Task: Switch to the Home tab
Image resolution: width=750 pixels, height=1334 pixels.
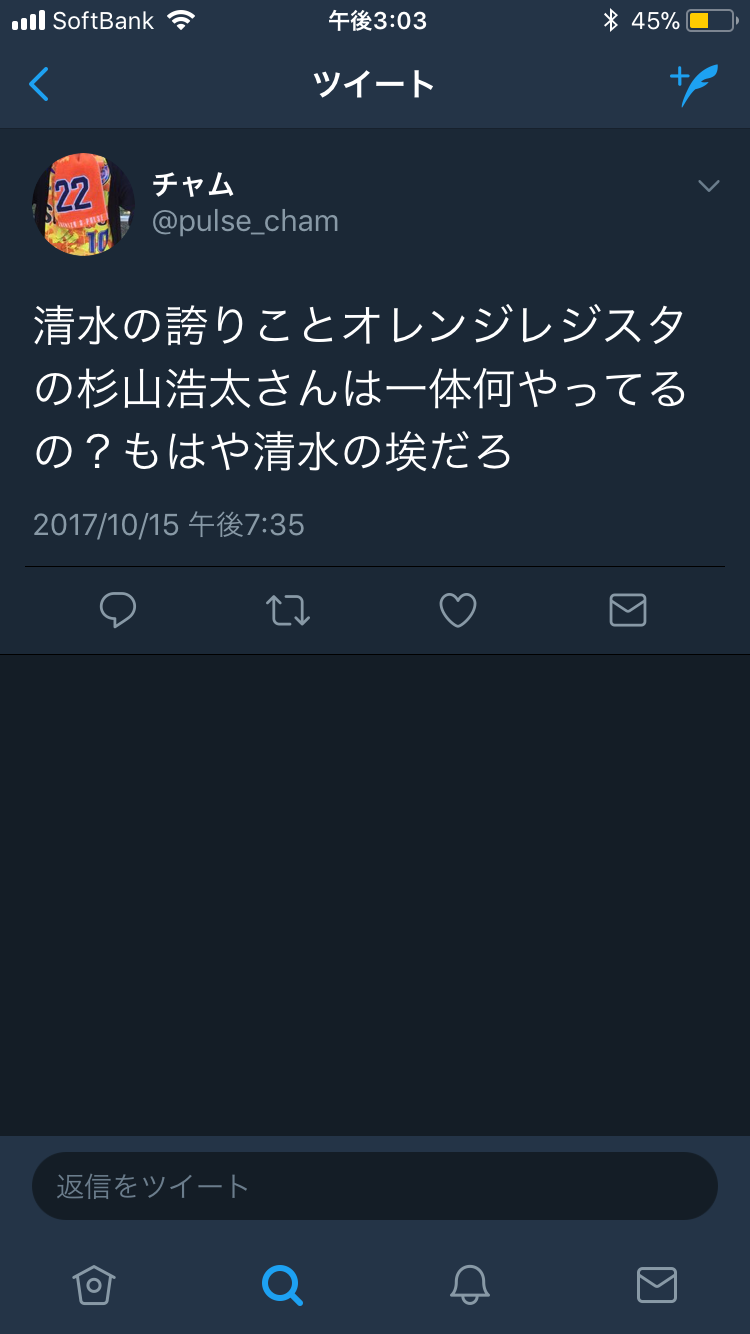Action: coord(94,1284)
